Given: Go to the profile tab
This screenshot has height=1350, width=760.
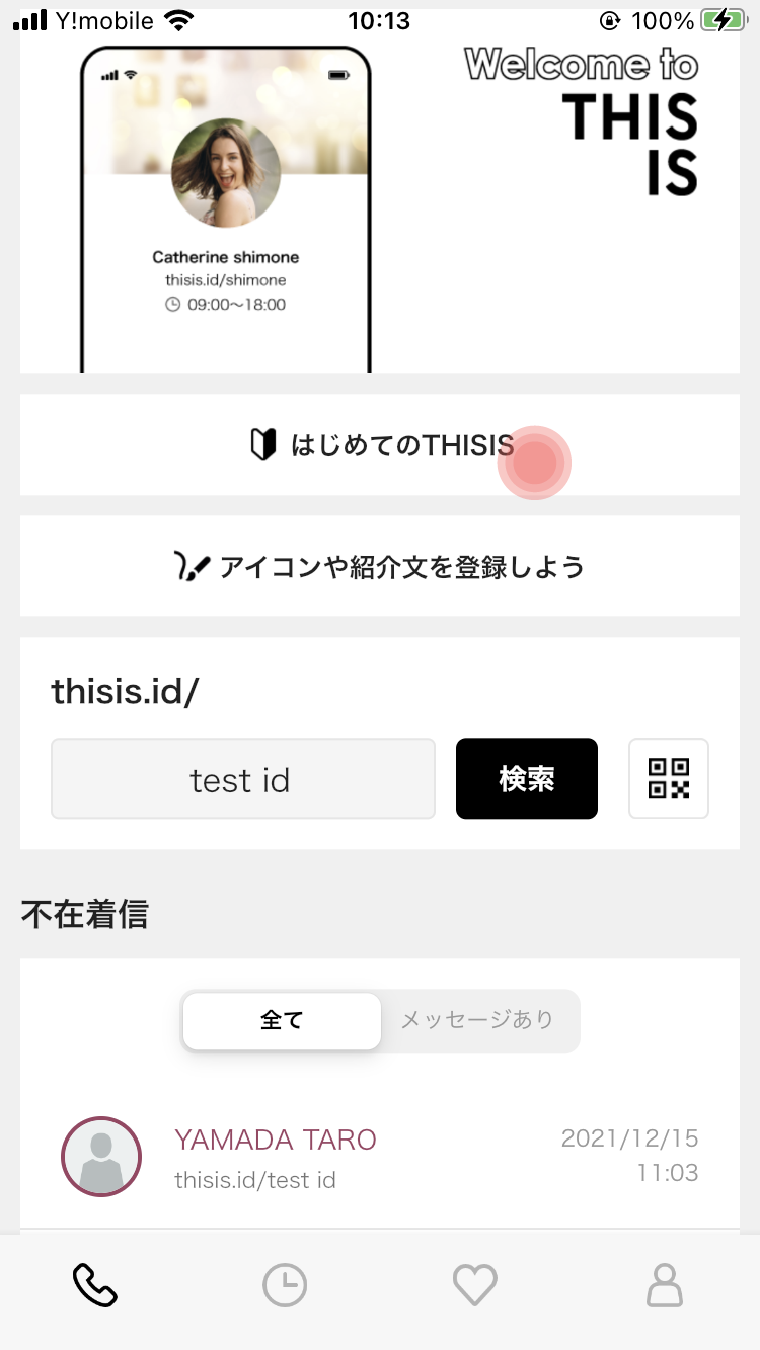Looking at the screenshot, I should pyautogui.click(x=665, y=1285).
